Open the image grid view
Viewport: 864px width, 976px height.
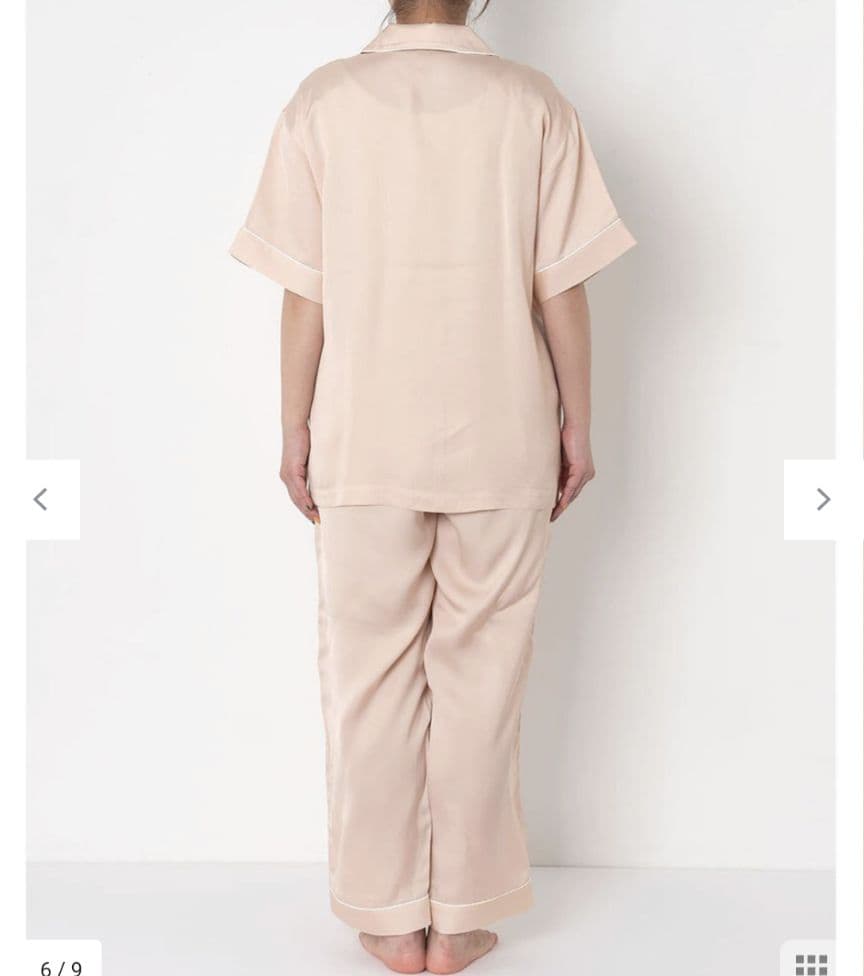[811, 963]
